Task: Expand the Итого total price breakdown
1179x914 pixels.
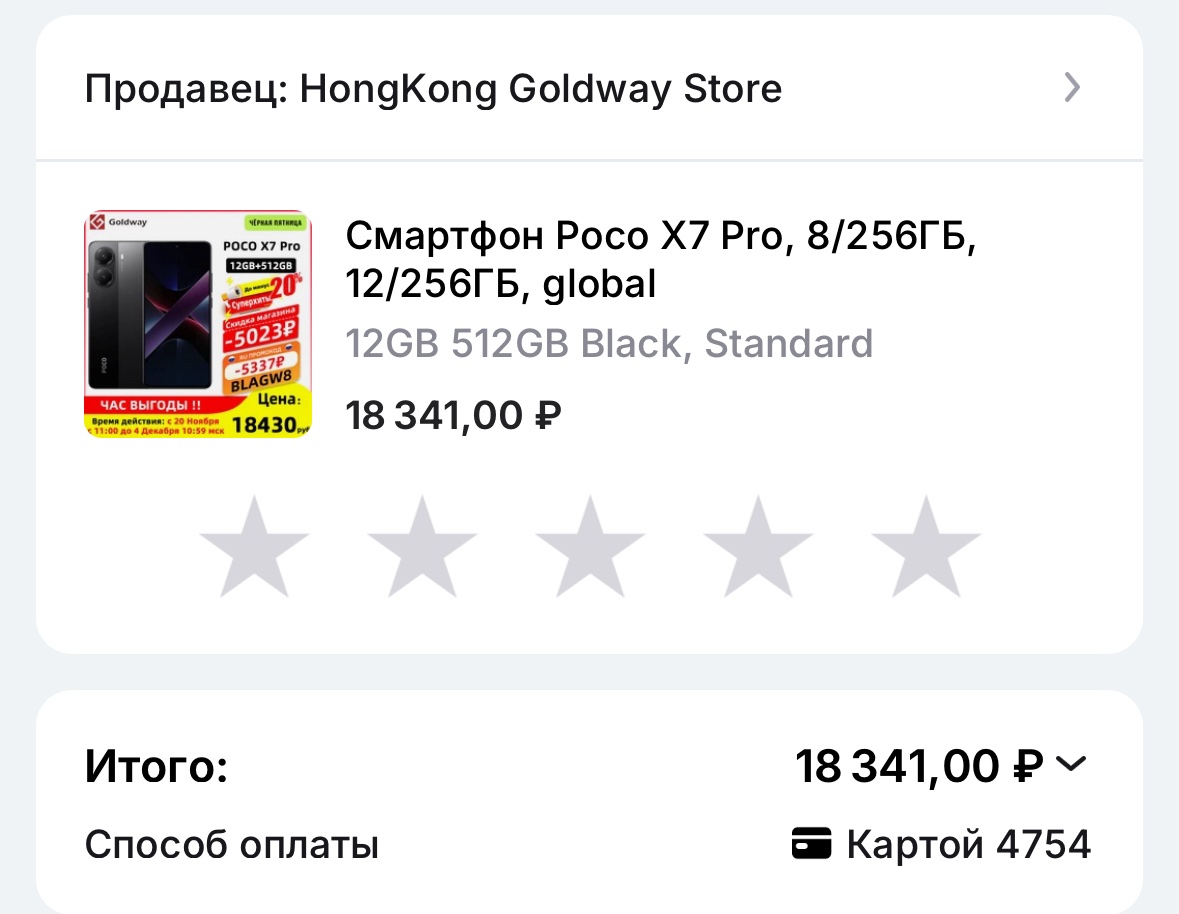Action: [x=1069, y=765]
